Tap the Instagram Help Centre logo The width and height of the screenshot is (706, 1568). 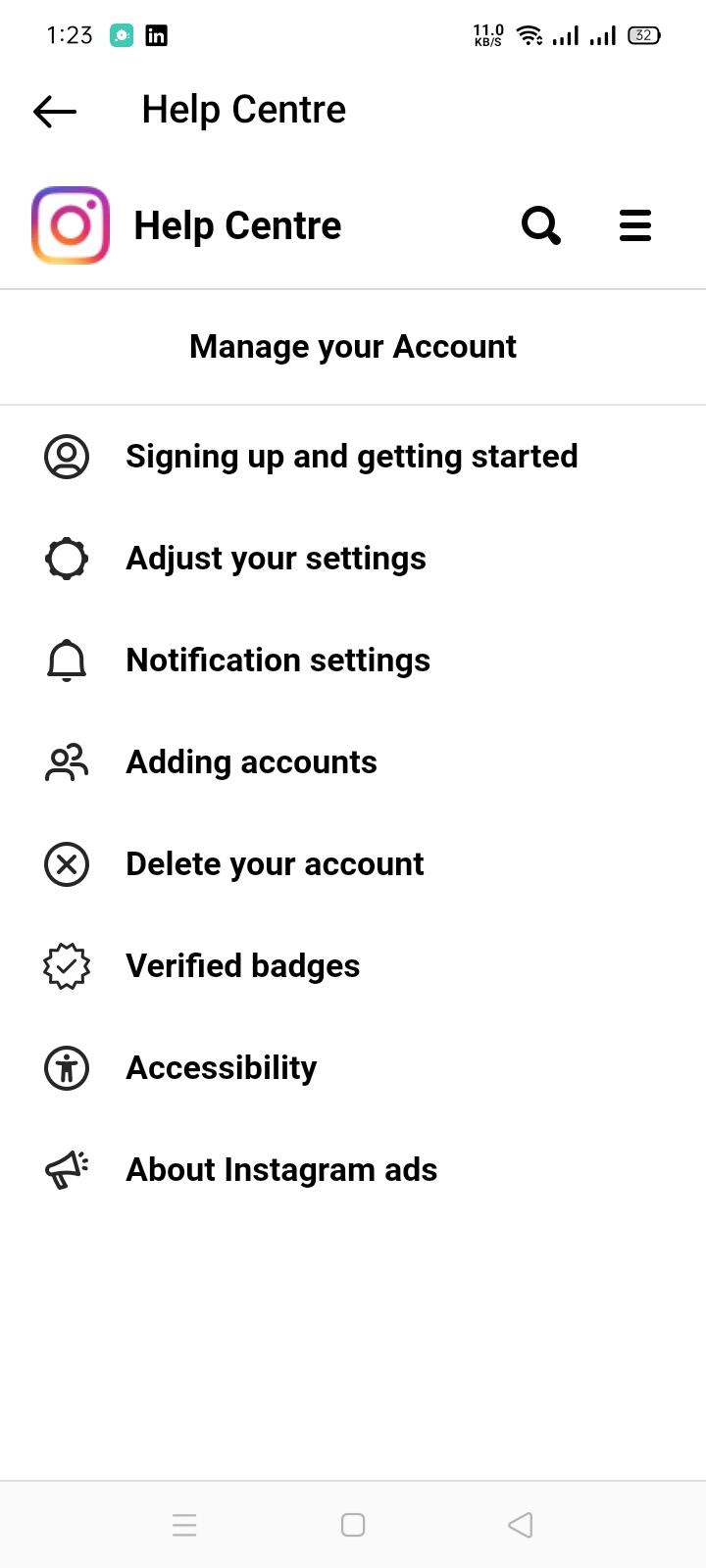pos(71,225)
